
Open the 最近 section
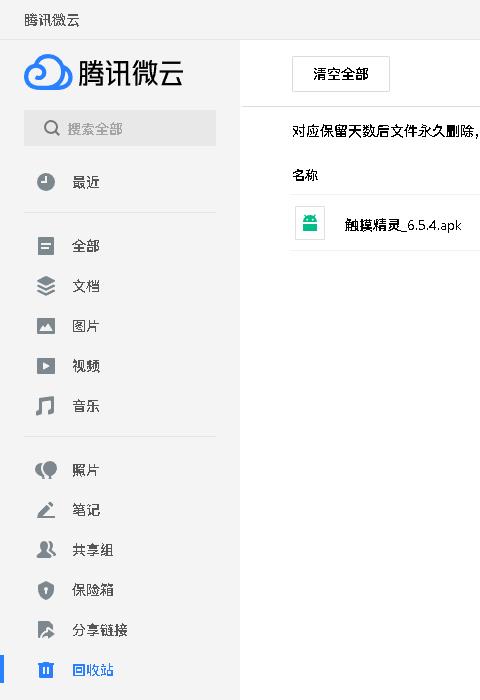120,182
